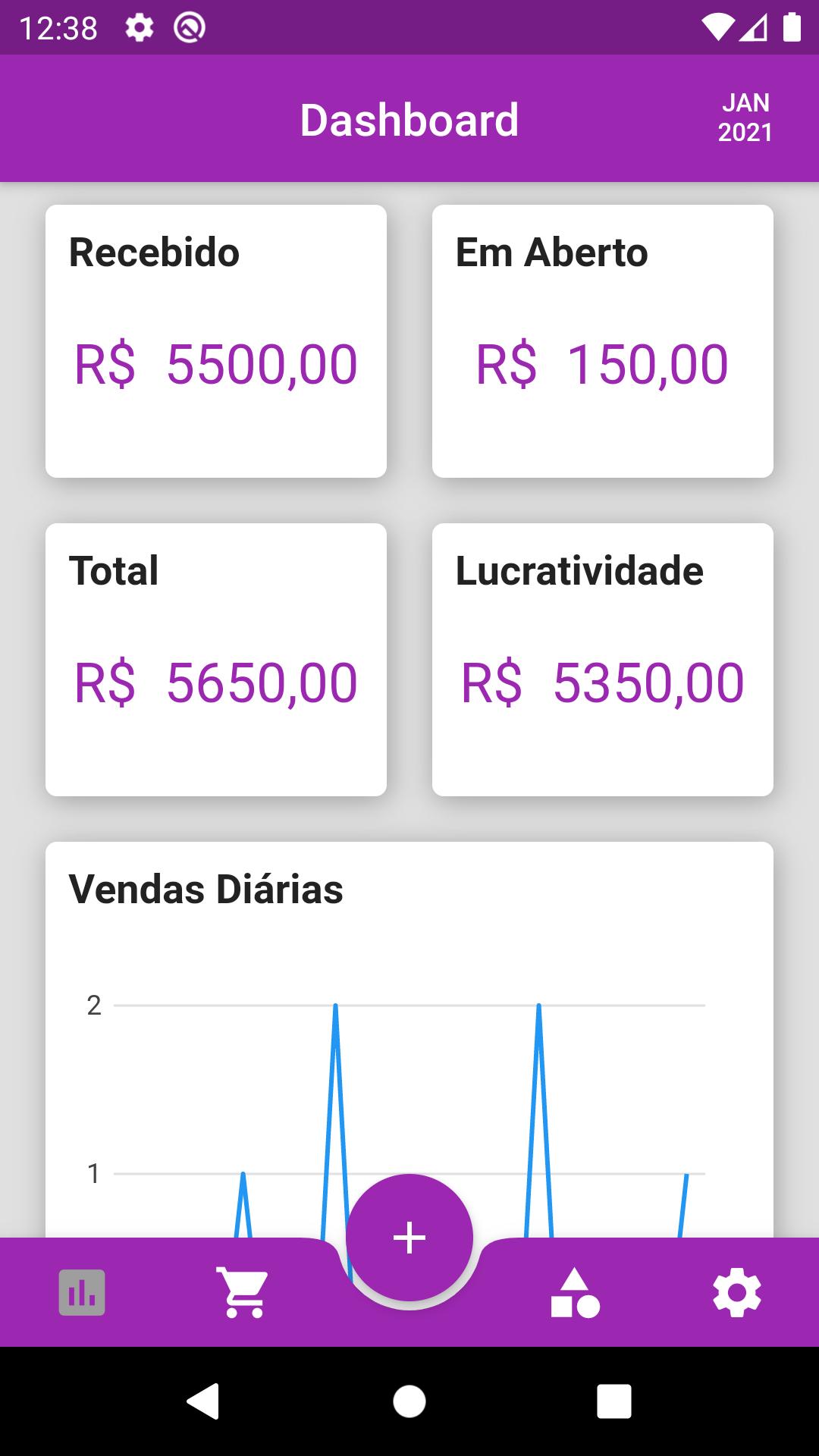The image size is (819, 1456).
Task: Open the shapes category tab
Action: click(x=575, y=1292)
